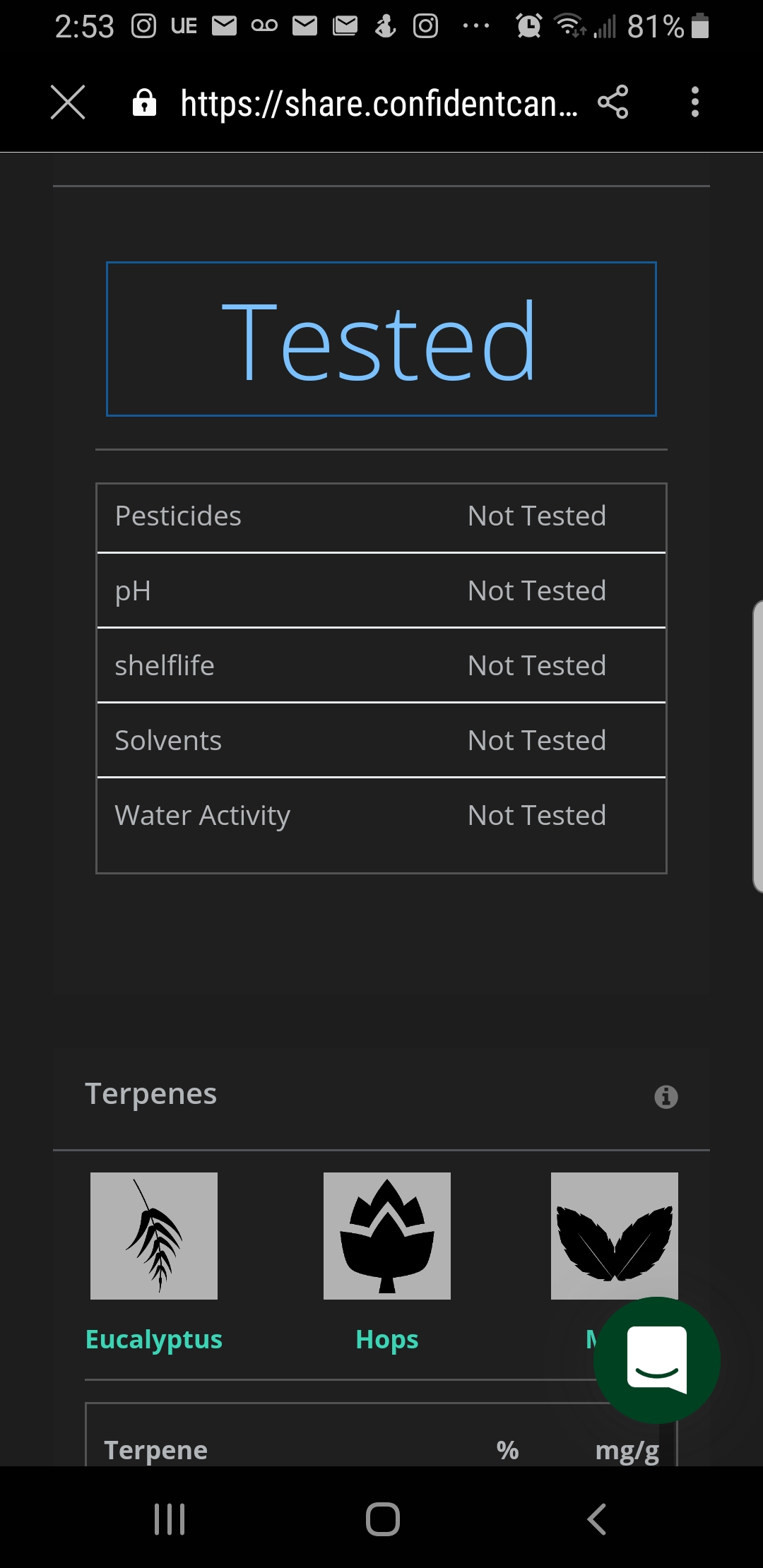Image resolution: width=763 pixels, height=1568 pixels.
Task: Open recent apps from navigation bar
Action: (x=170, y=1519)
